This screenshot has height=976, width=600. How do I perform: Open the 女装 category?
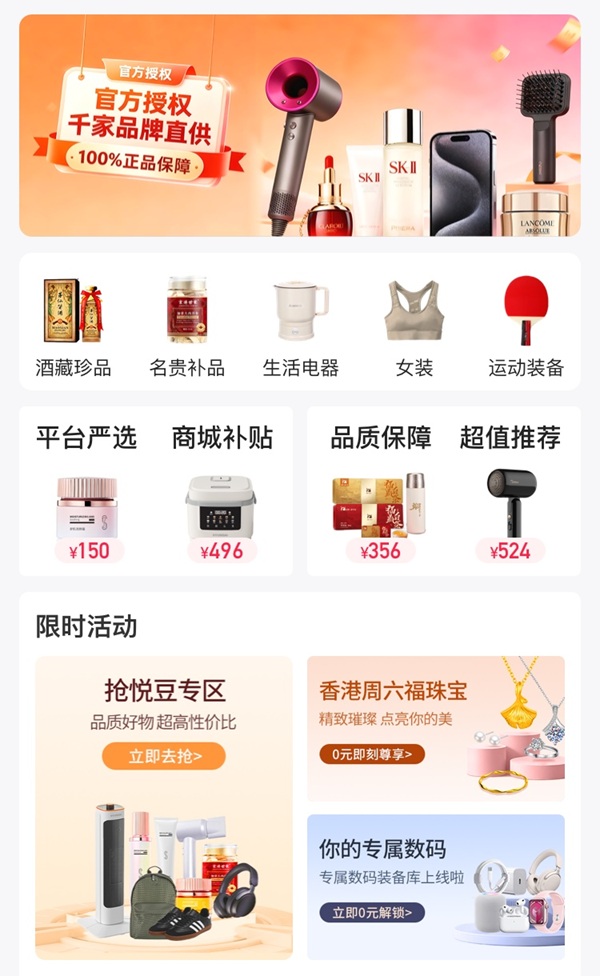(413, 326)
